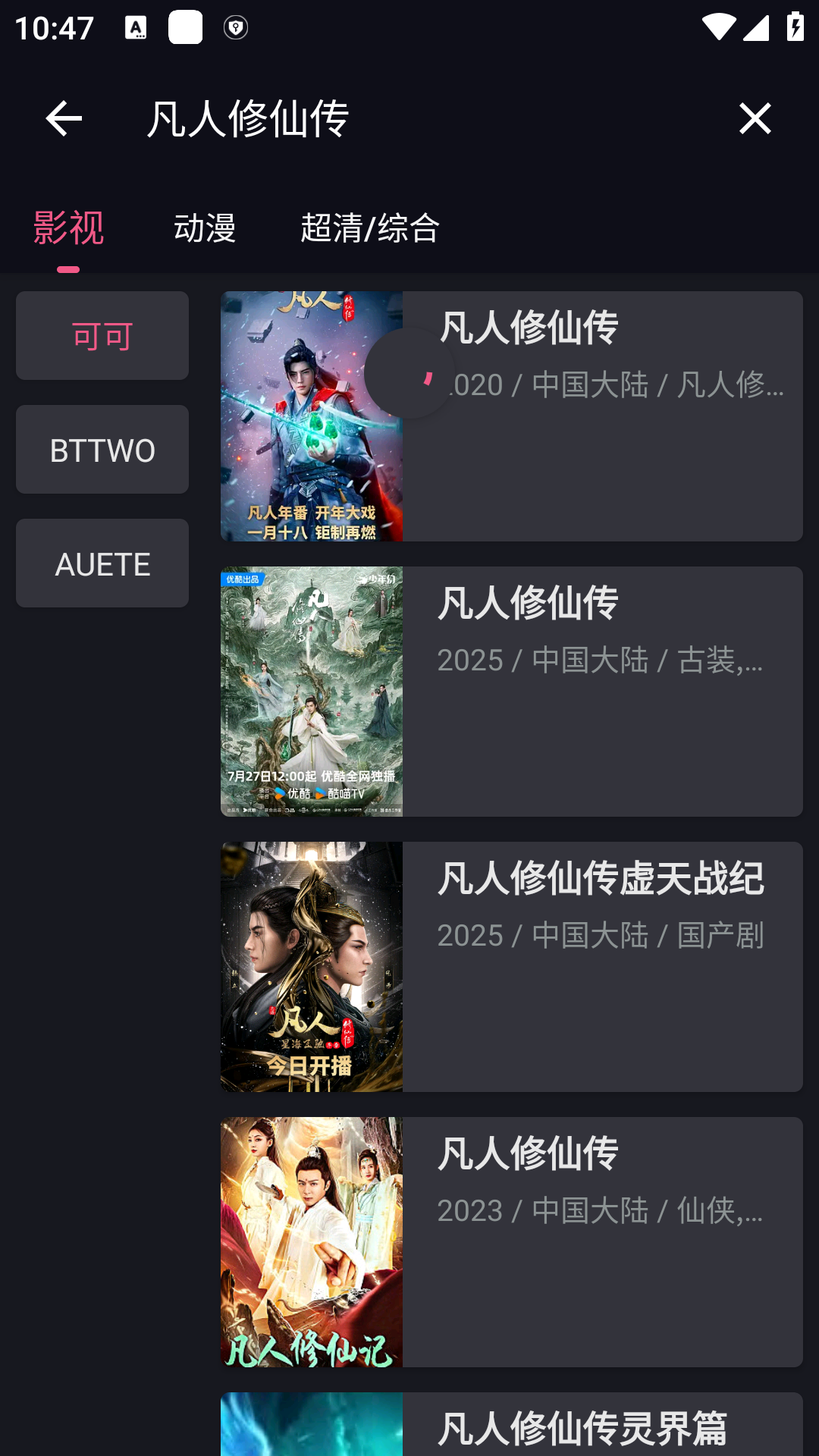Open 凡人修仙传灵界篇 result
Viewport: 819px width, 1456px height.
pos(512,1426)
